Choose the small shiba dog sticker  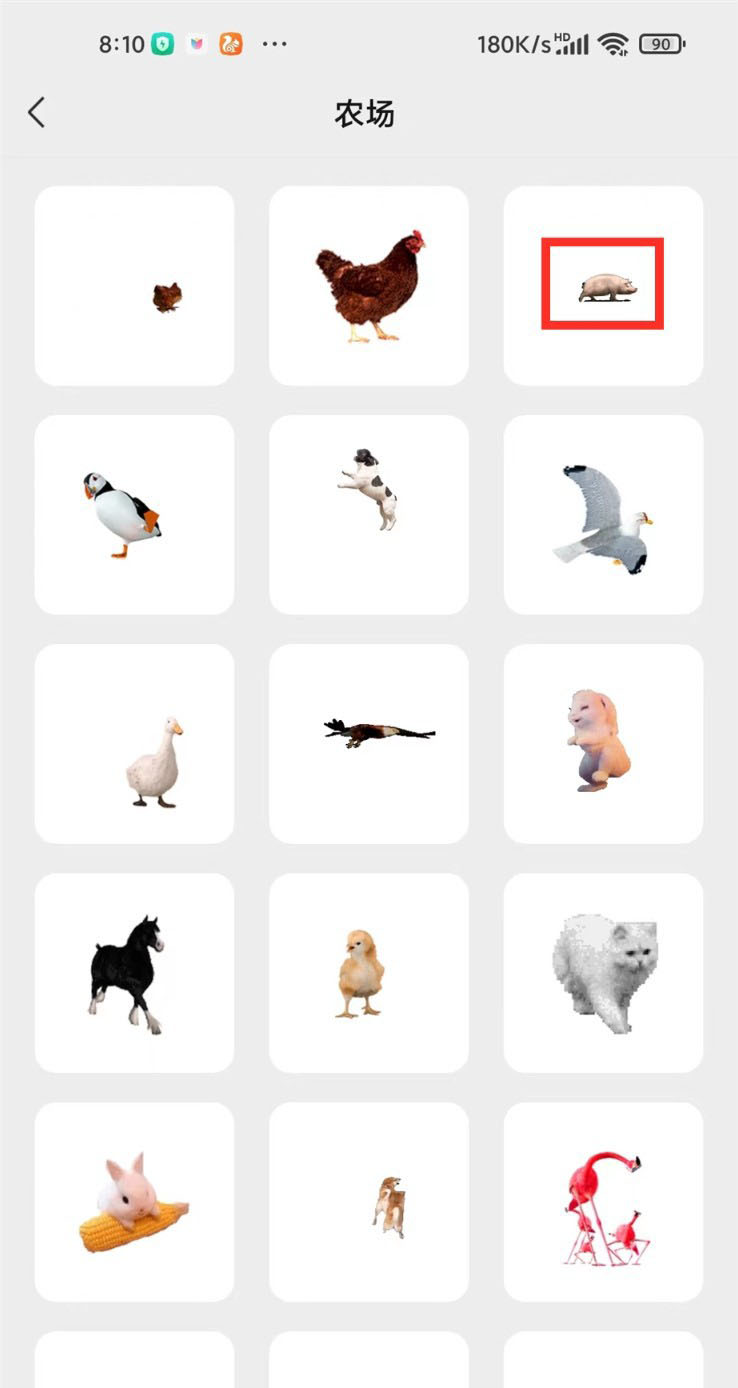tap(369, 1202)
